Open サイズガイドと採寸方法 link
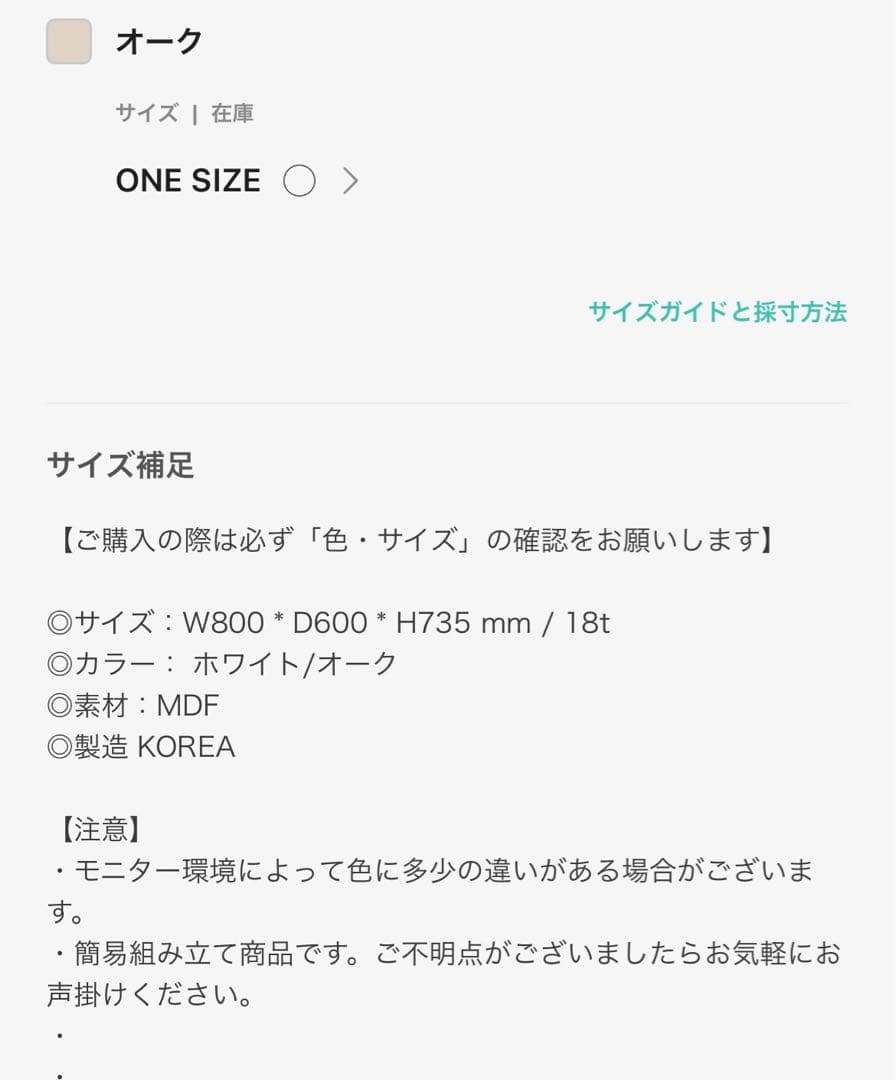Image resolution: width=896 pixels, height=1080 pixels. point(718,313)
